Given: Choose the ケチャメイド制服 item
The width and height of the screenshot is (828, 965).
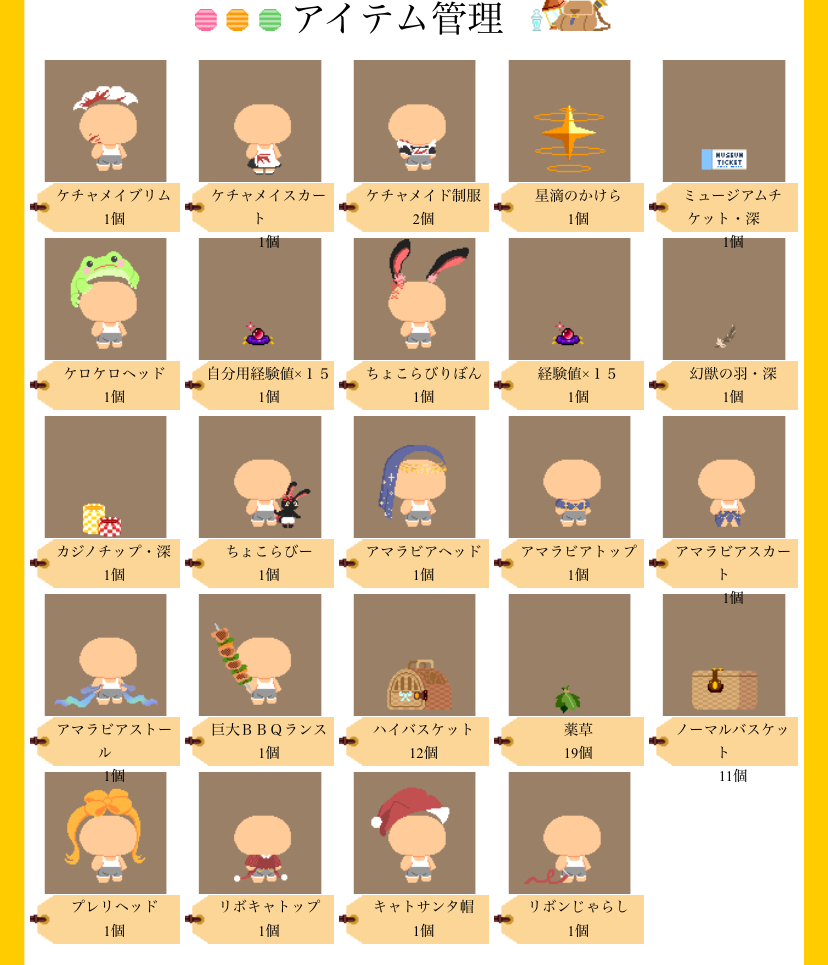Looking at the screenshot, I should click(414, 121).
